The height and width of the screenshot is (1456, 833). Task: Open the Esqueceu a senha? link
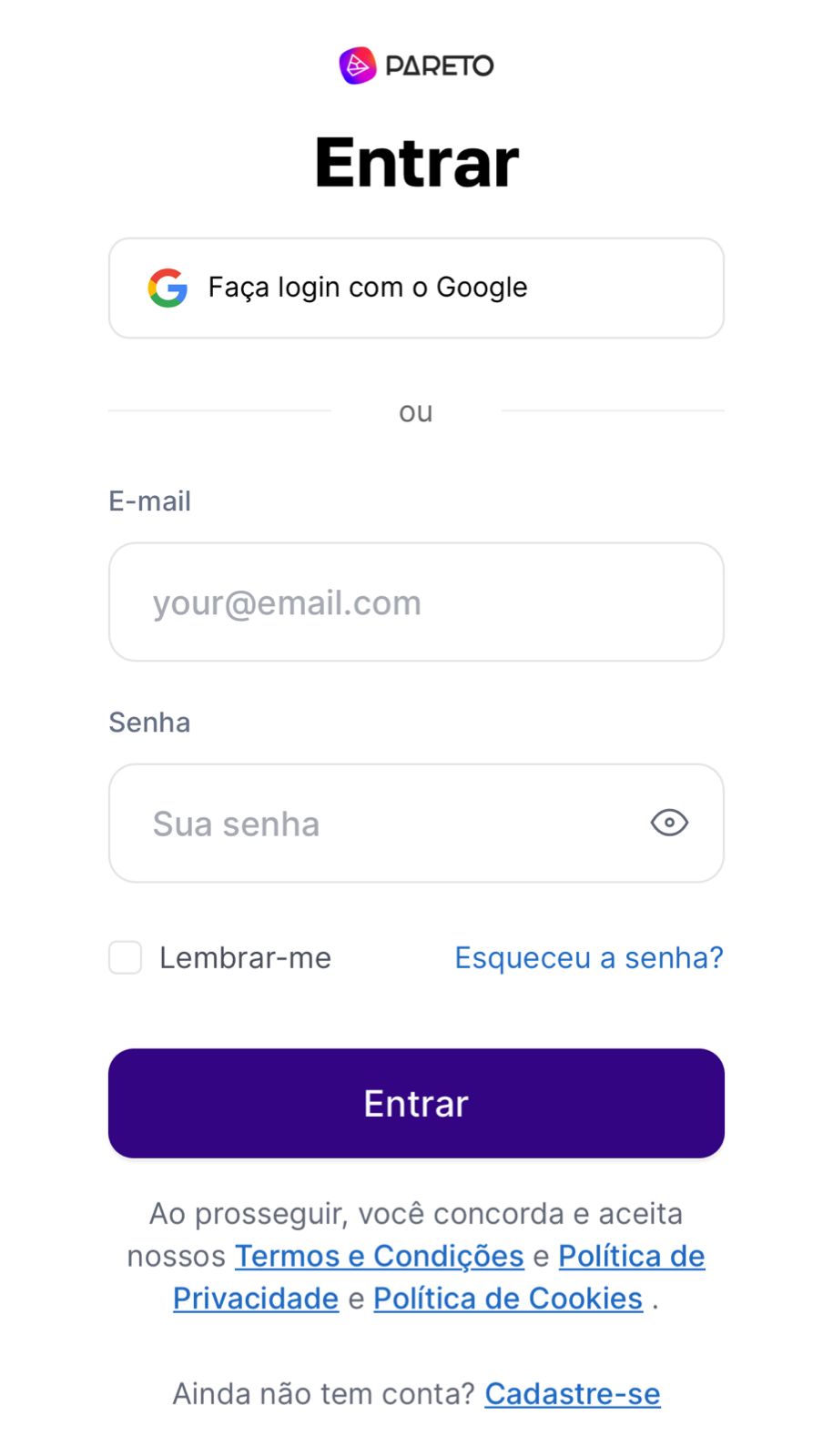coord(589,957)
